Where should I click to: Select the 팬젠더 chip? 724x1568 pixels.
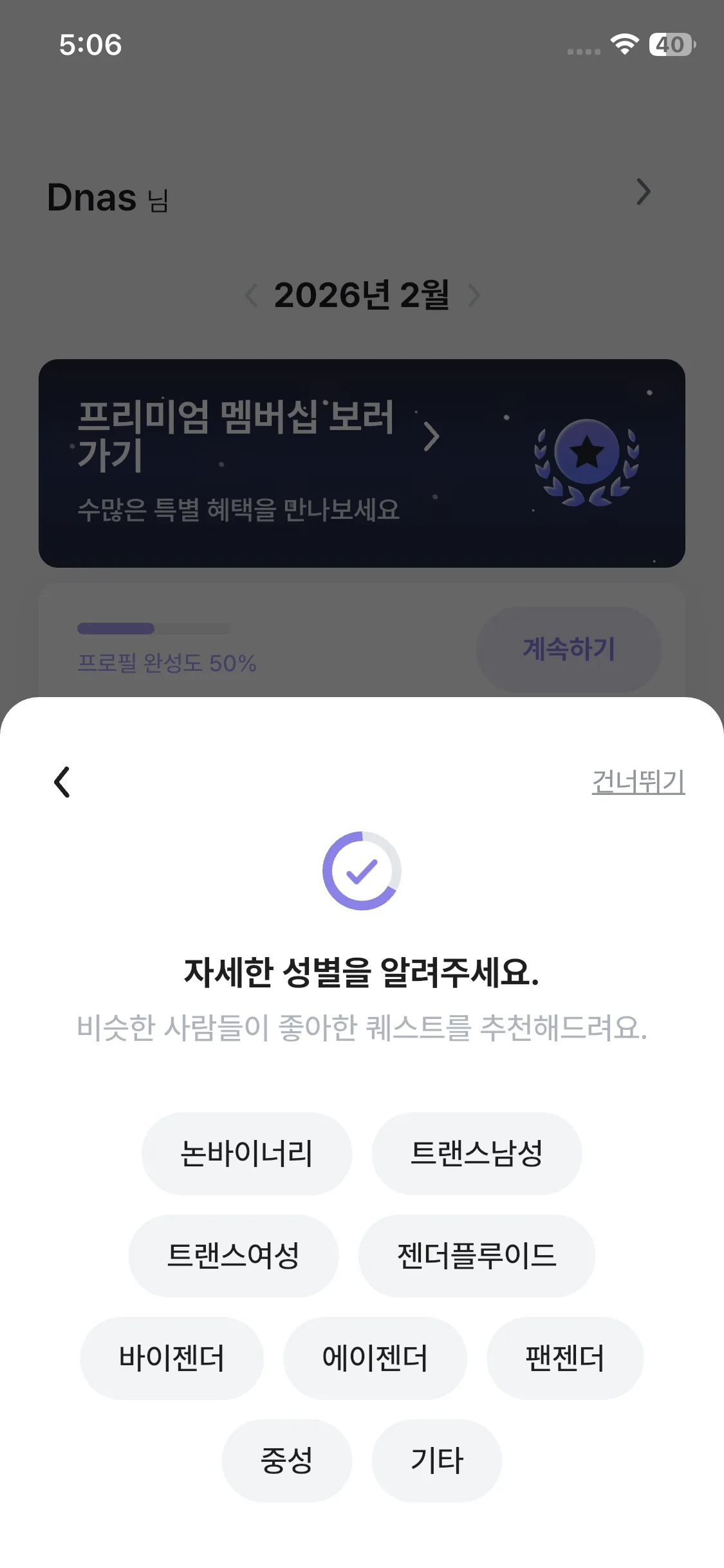tap(564, 1358)
